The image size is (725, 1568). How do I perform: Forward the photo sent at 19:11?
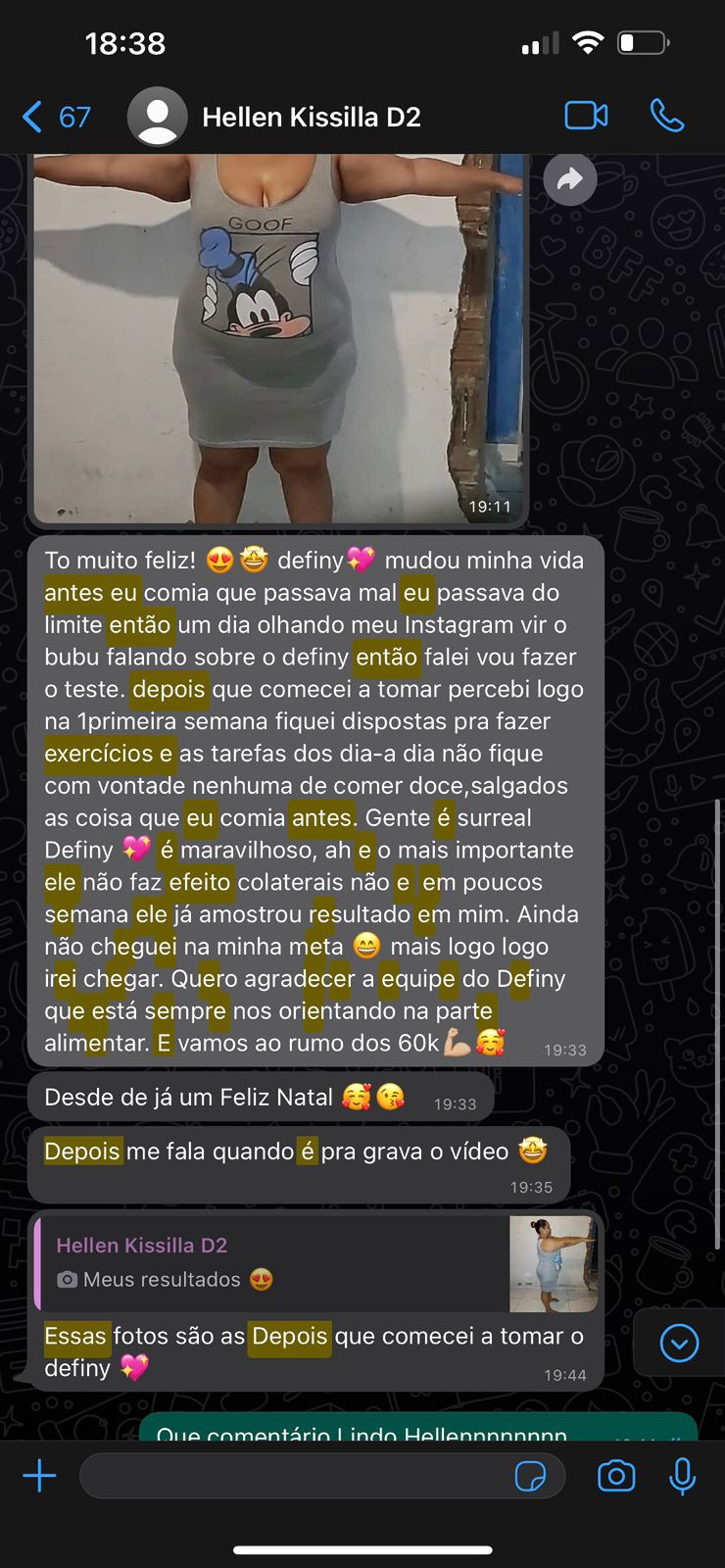coord(570,179)
